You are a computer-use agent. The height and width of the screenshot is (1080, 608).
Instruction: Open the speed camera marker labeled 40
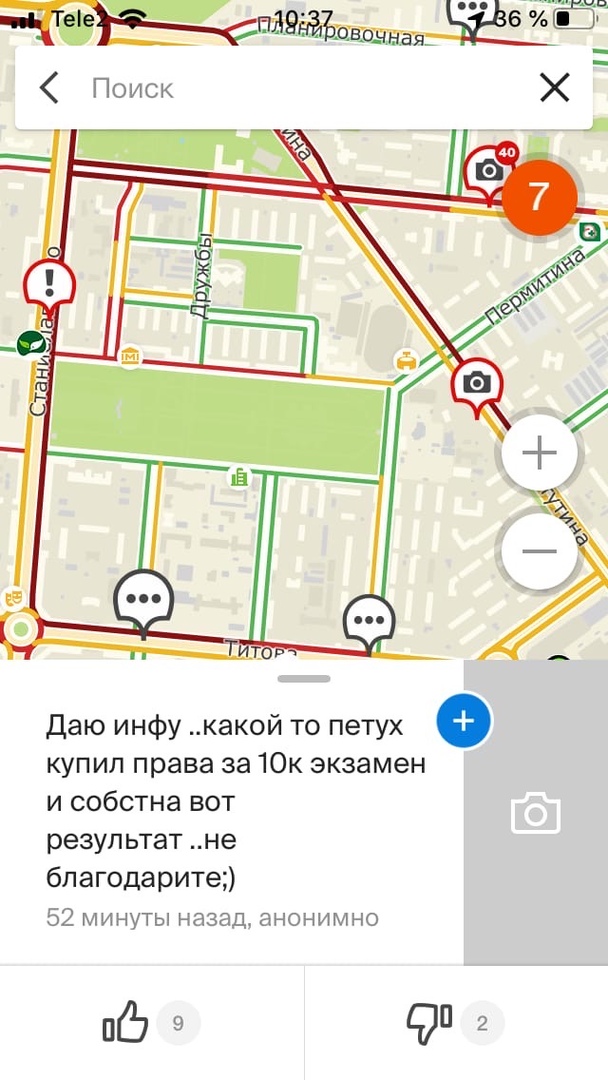click(489, 170)
